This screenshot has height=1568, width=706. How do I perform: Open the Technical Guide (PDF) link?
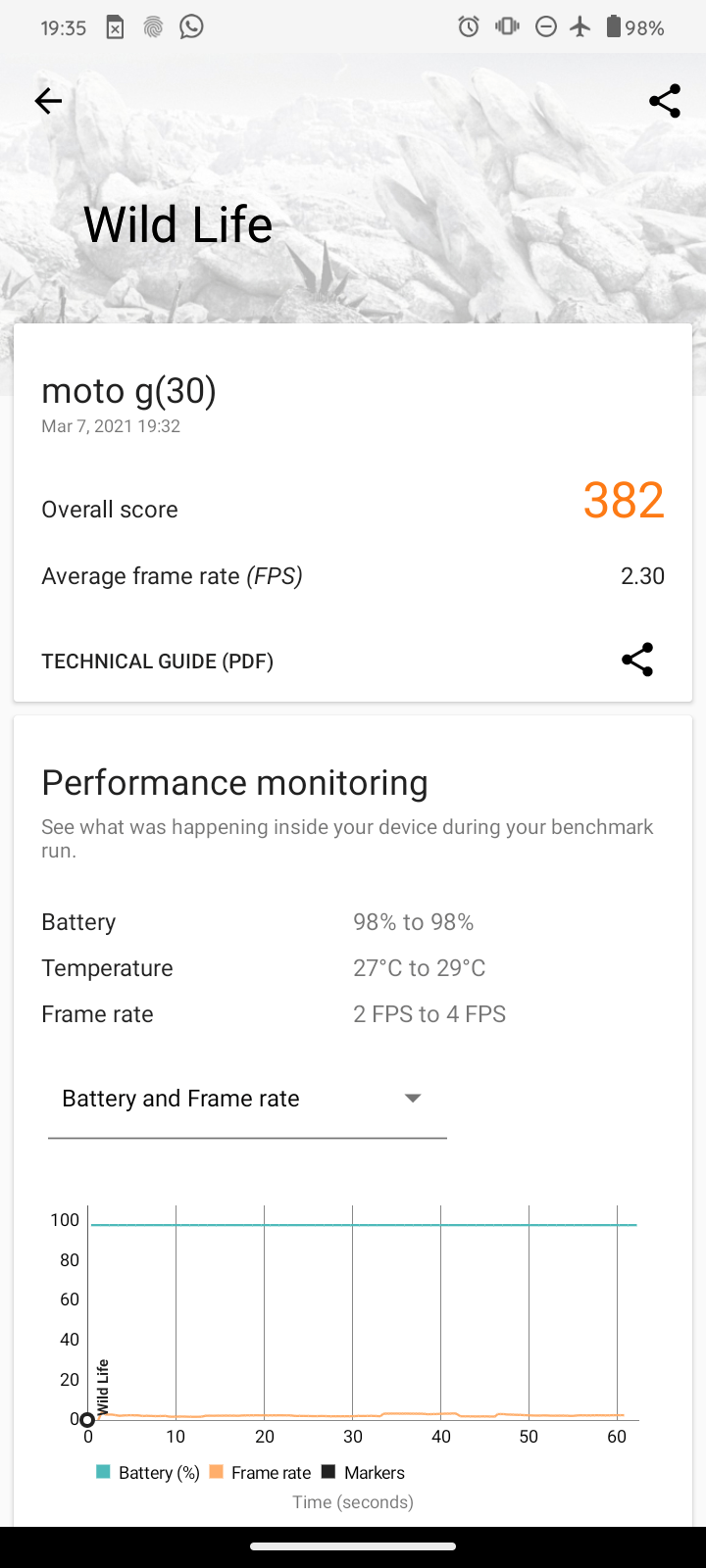pyautogui.click(x=157, y=661)
